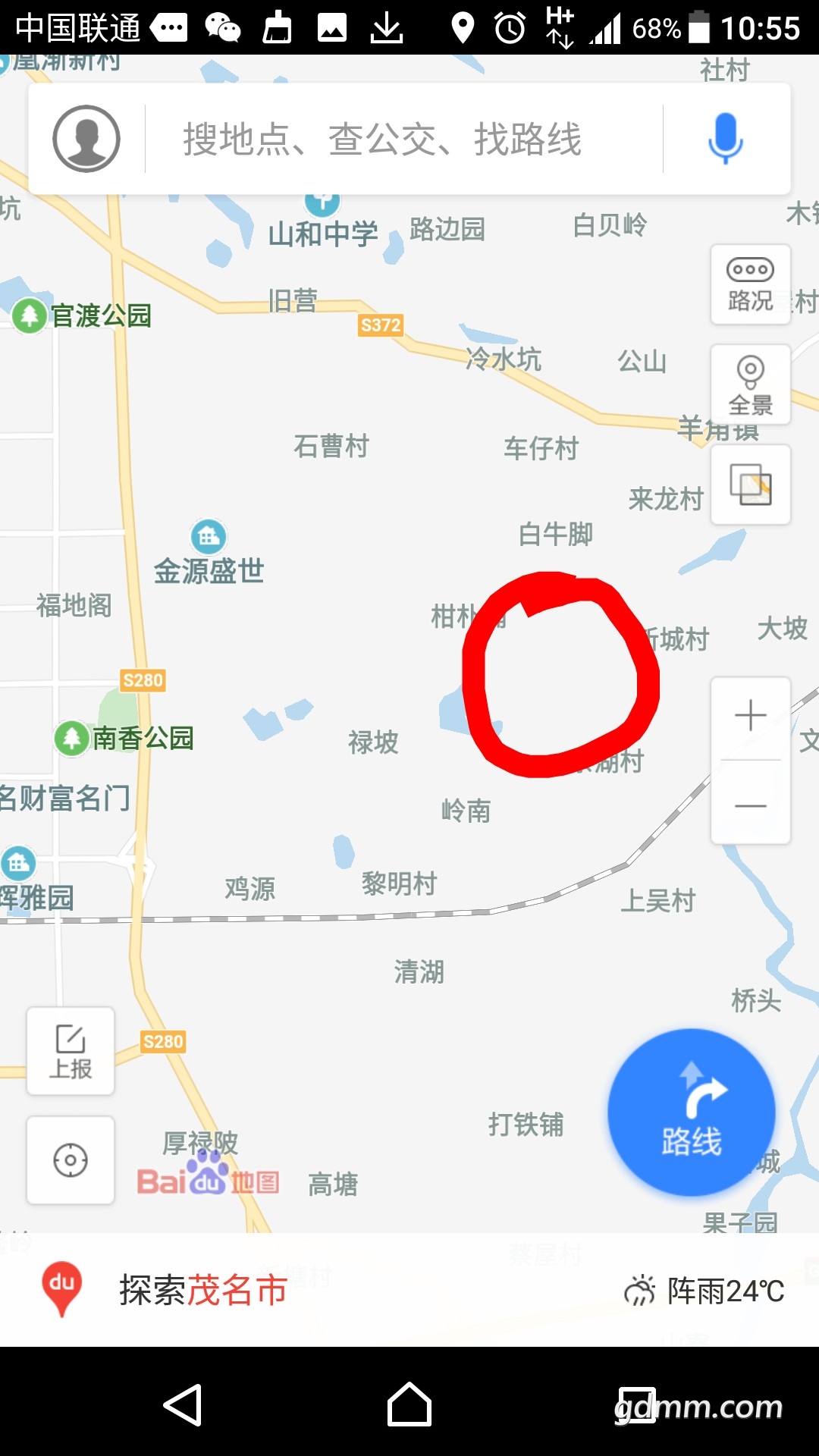Open the user profile avatar
Image resolution: width=819 pixels, height=1456 pixels.
(86, 139)
